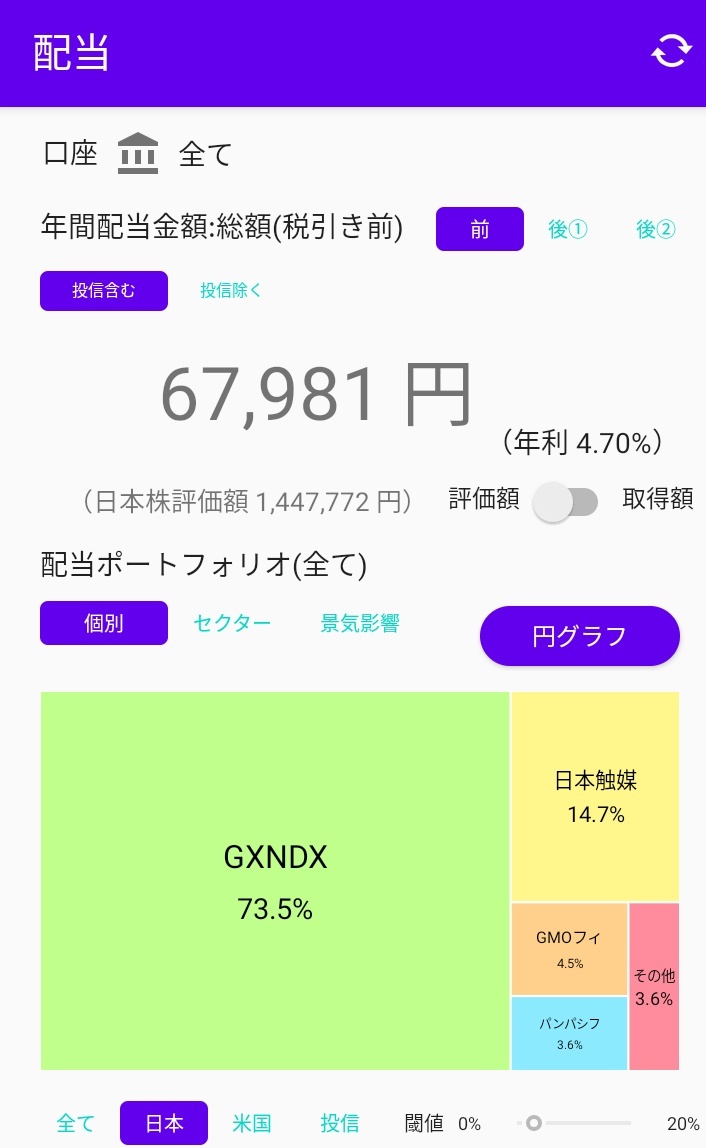Refresh the dividend data
The image size is (706, 1148).
(671, 51)
